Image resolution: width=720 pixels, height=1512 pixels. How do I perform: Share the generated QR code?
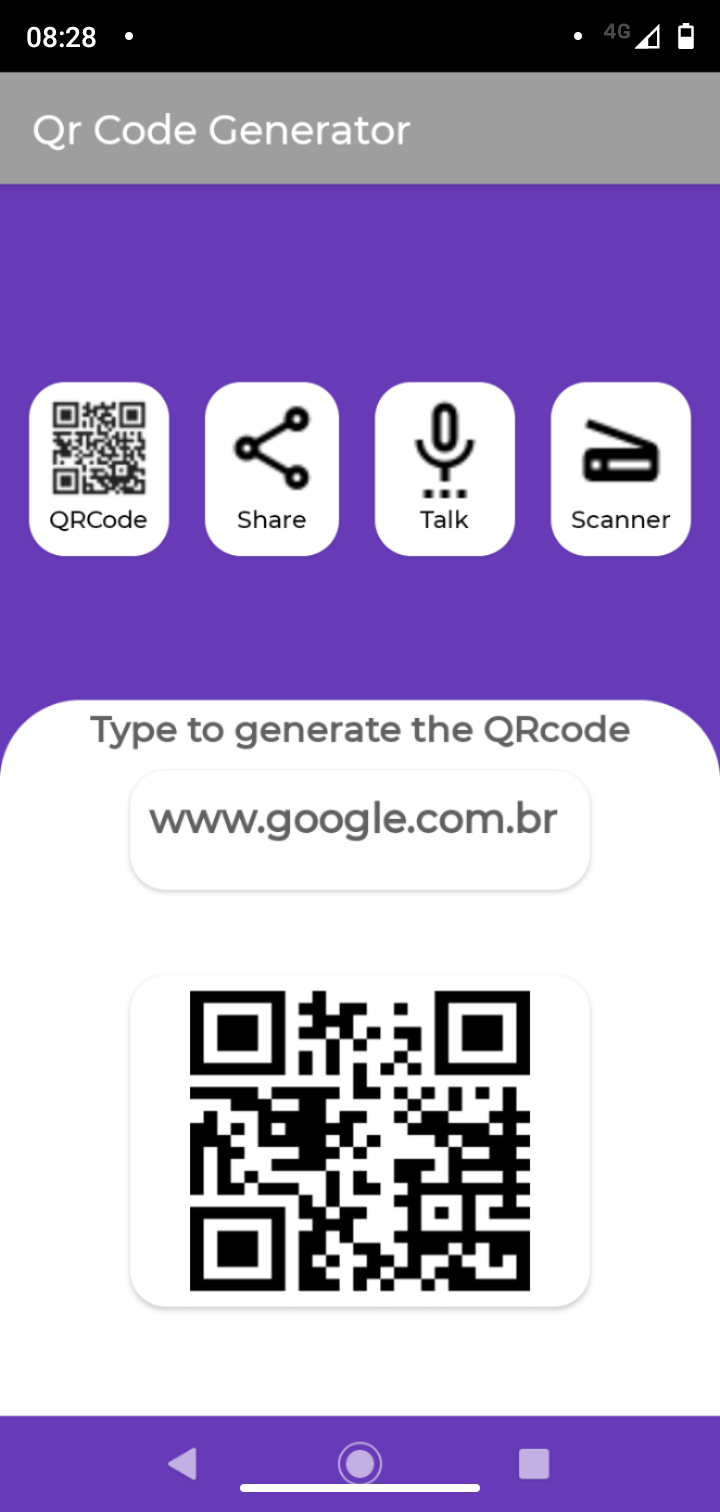(272, 468)
